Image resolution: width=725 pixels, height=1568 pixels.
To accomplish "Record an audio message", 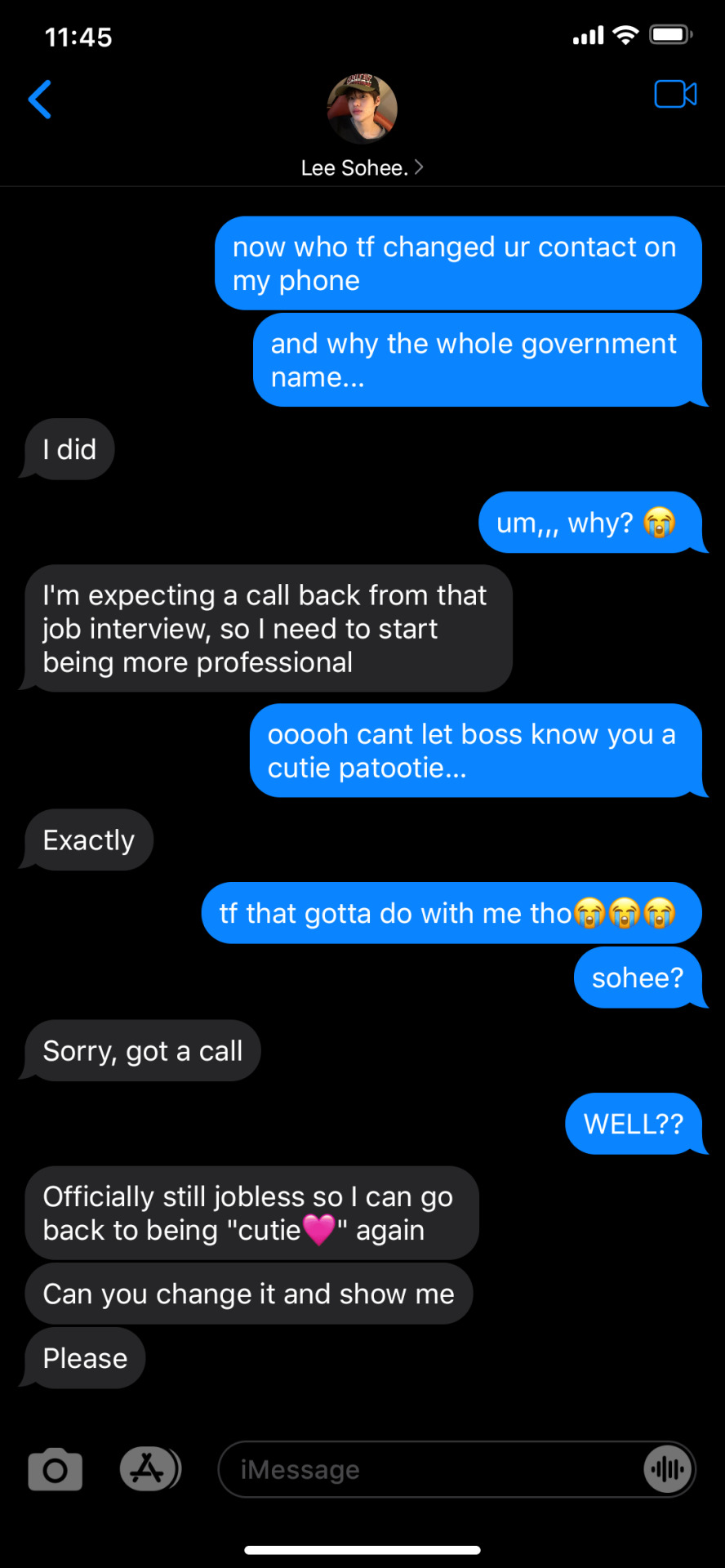I will (x=668, y=1470).
